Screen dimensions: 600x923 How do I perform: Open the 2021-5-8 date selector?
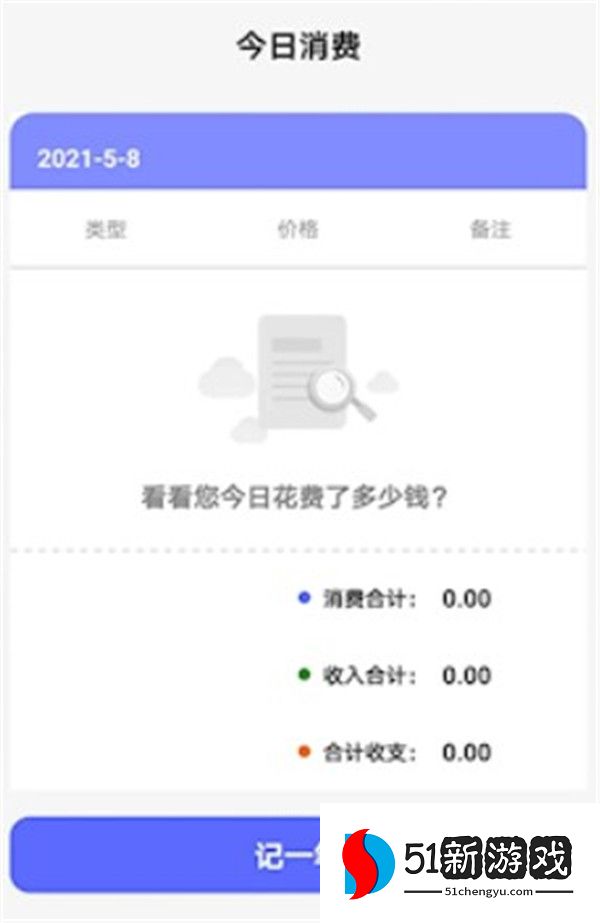(x=89, y=159)
